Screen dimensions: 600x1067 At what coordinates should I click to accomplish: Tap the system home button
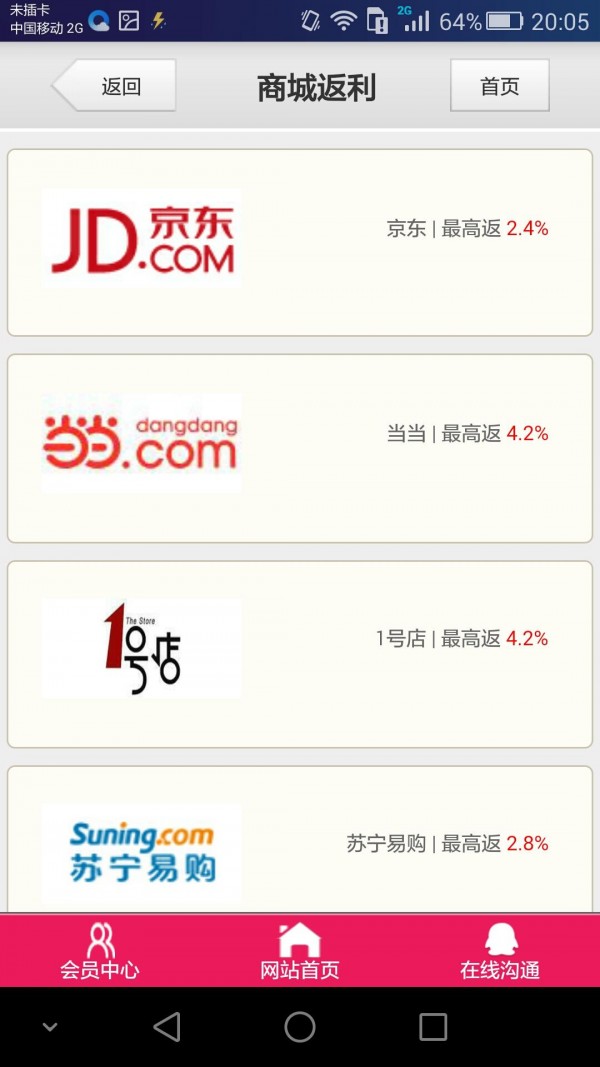tap(300, 1026)
